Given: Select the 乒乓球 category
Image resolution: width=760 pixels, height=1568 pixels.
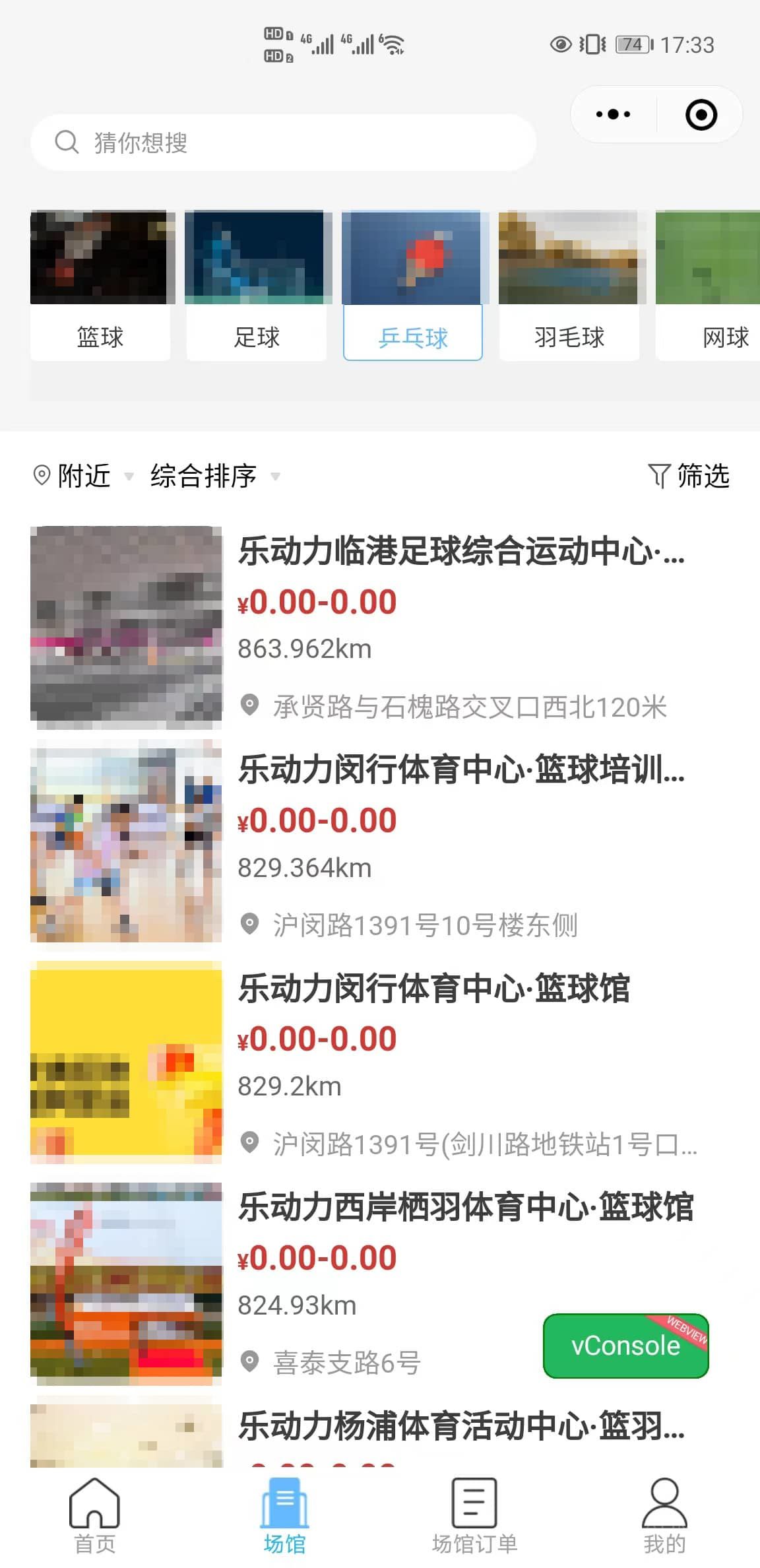Looking at the screenshot, I should 413,286.
